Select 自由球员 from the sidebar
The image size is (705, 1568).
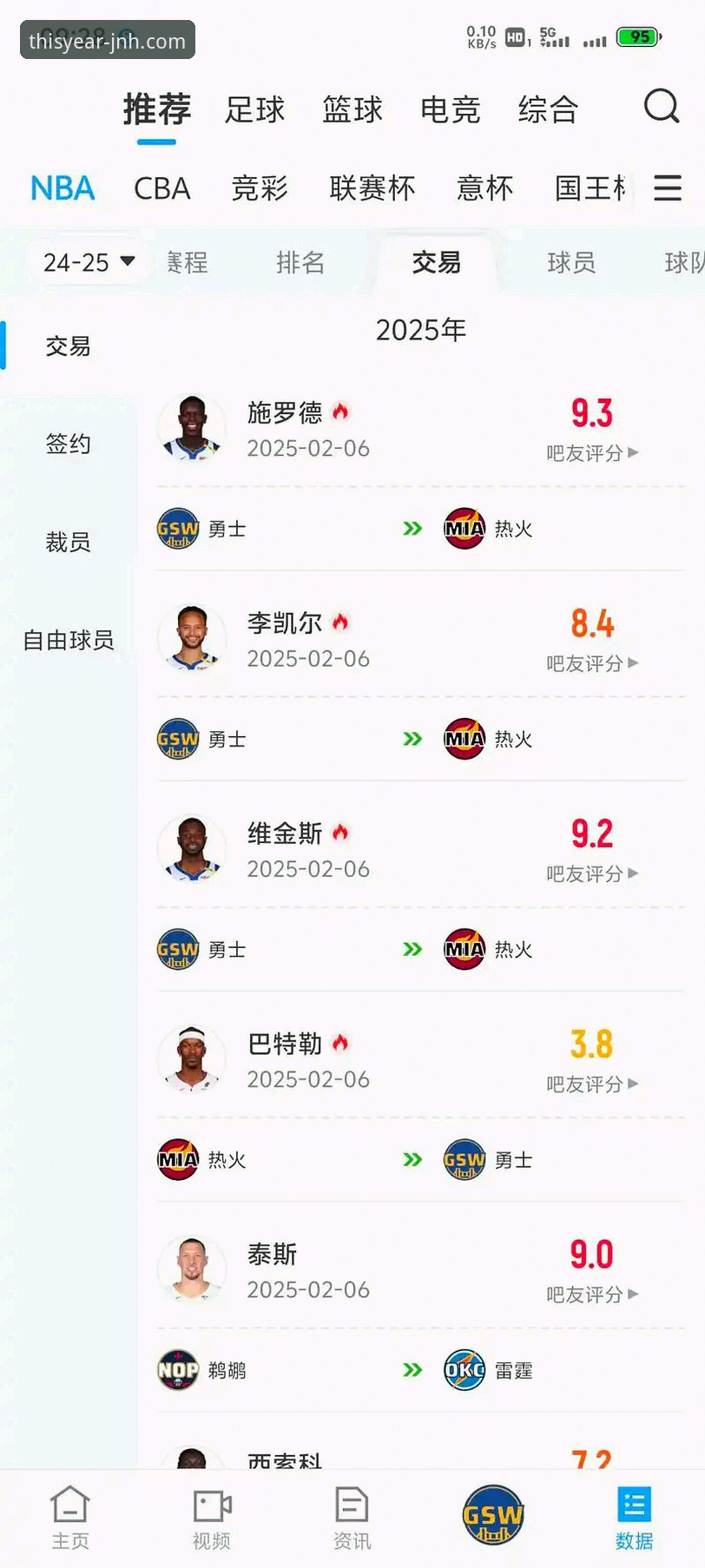pos(68,640)
